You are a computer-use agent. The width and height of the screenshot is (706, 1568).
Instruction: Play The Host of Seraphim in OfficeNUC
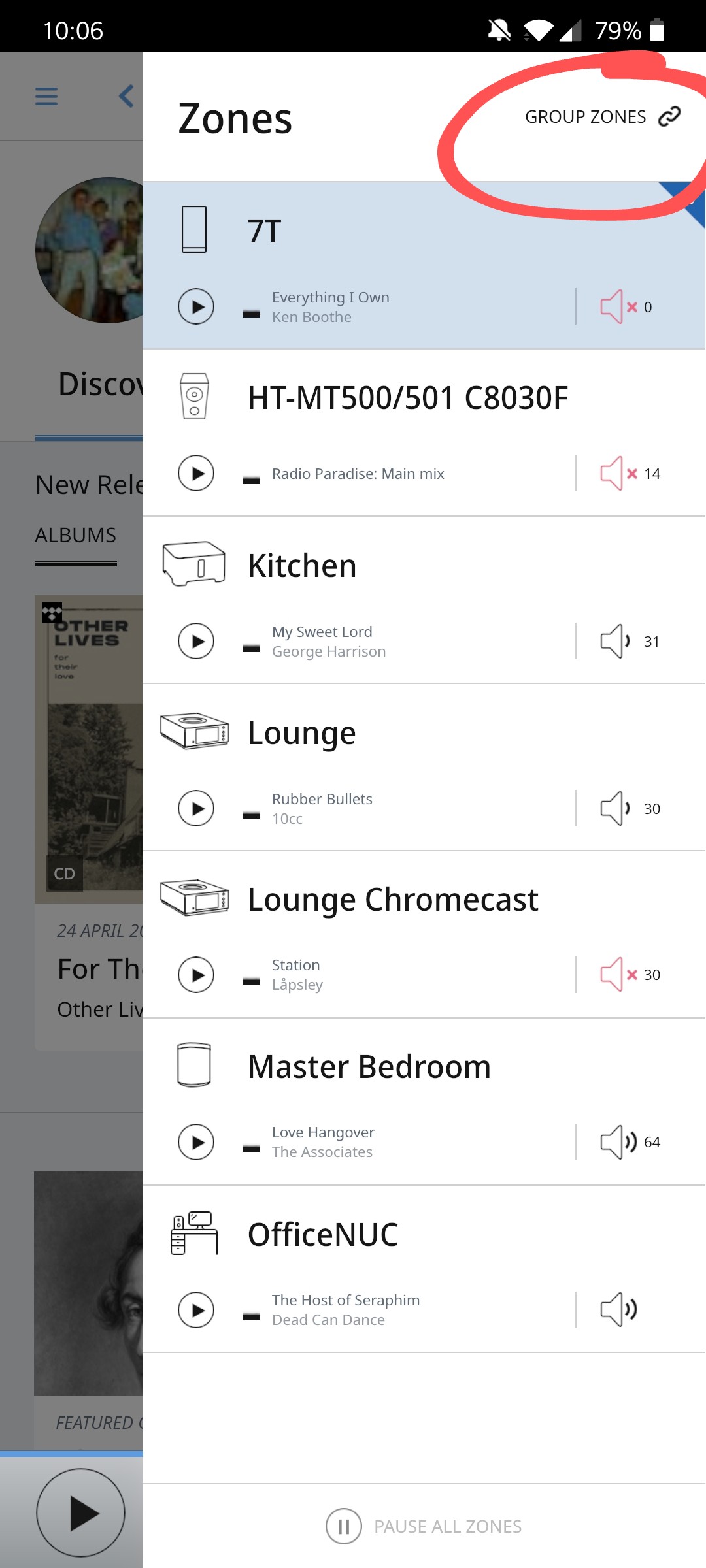pos(196,1310)
